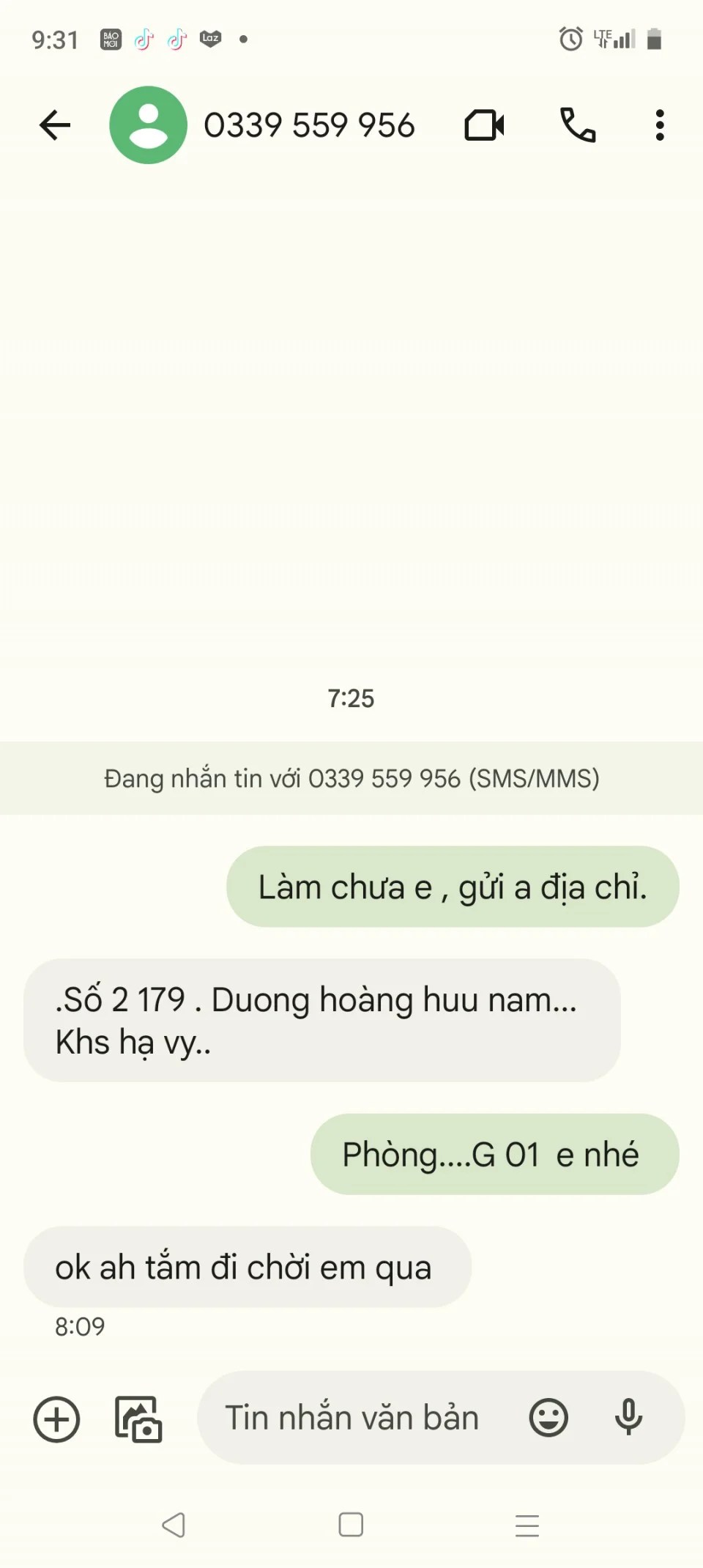This screenshot has width=703, height=1568.
Task: Place a voice call to 0339 559 956
Action: tap(578, 125)
